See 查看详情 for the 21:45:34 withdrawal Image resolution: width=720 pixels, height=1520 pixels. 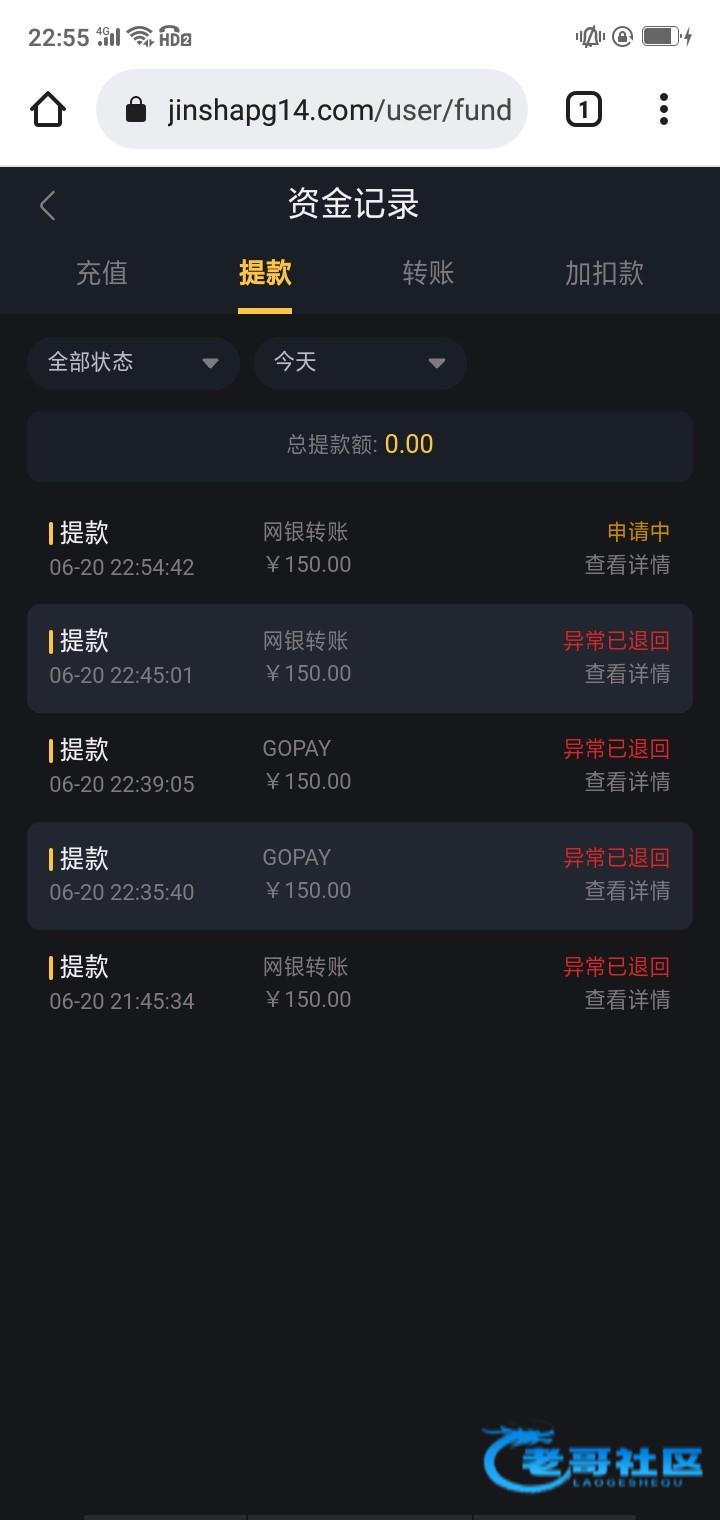click(627, 1000)
